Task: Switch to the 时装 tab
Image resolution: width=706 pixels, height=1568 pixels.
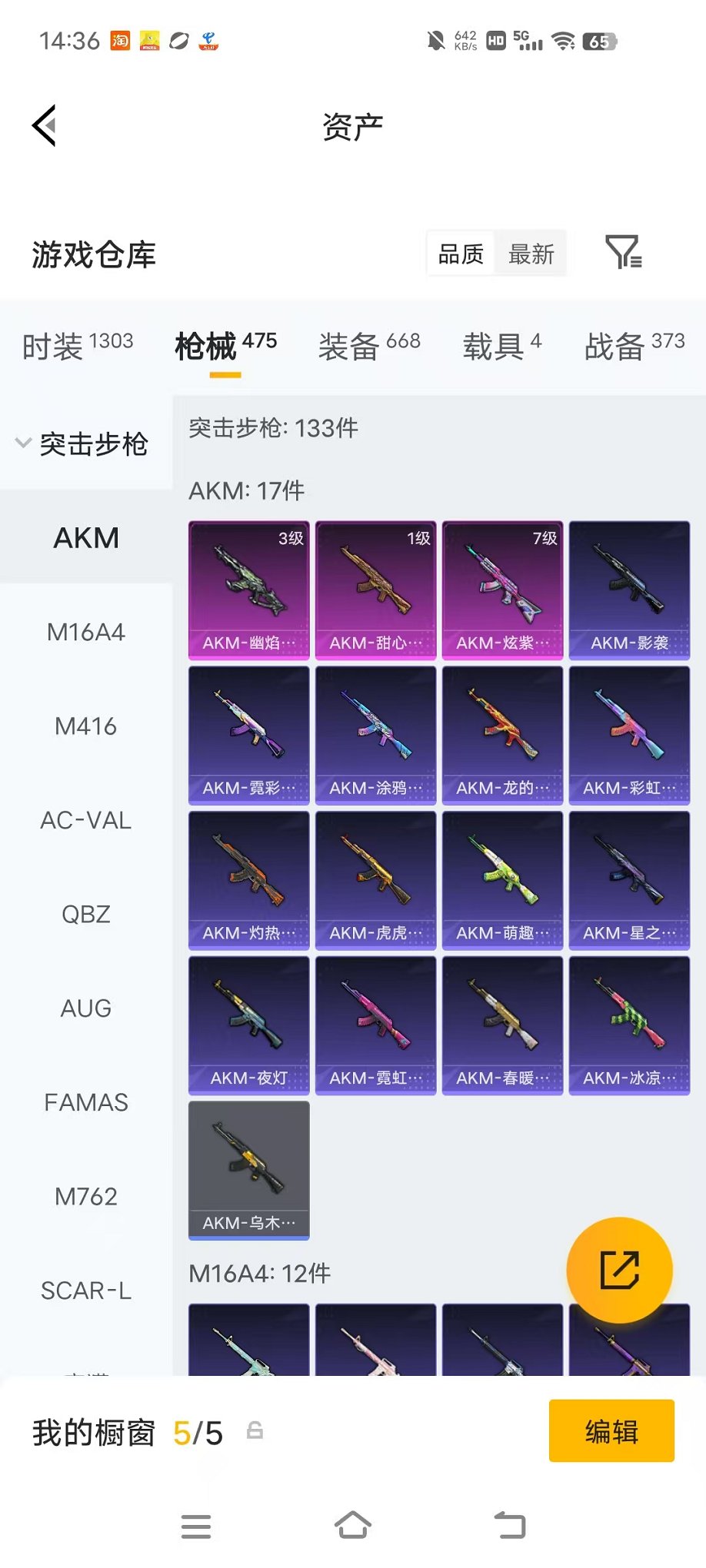Action: (78, 346)
